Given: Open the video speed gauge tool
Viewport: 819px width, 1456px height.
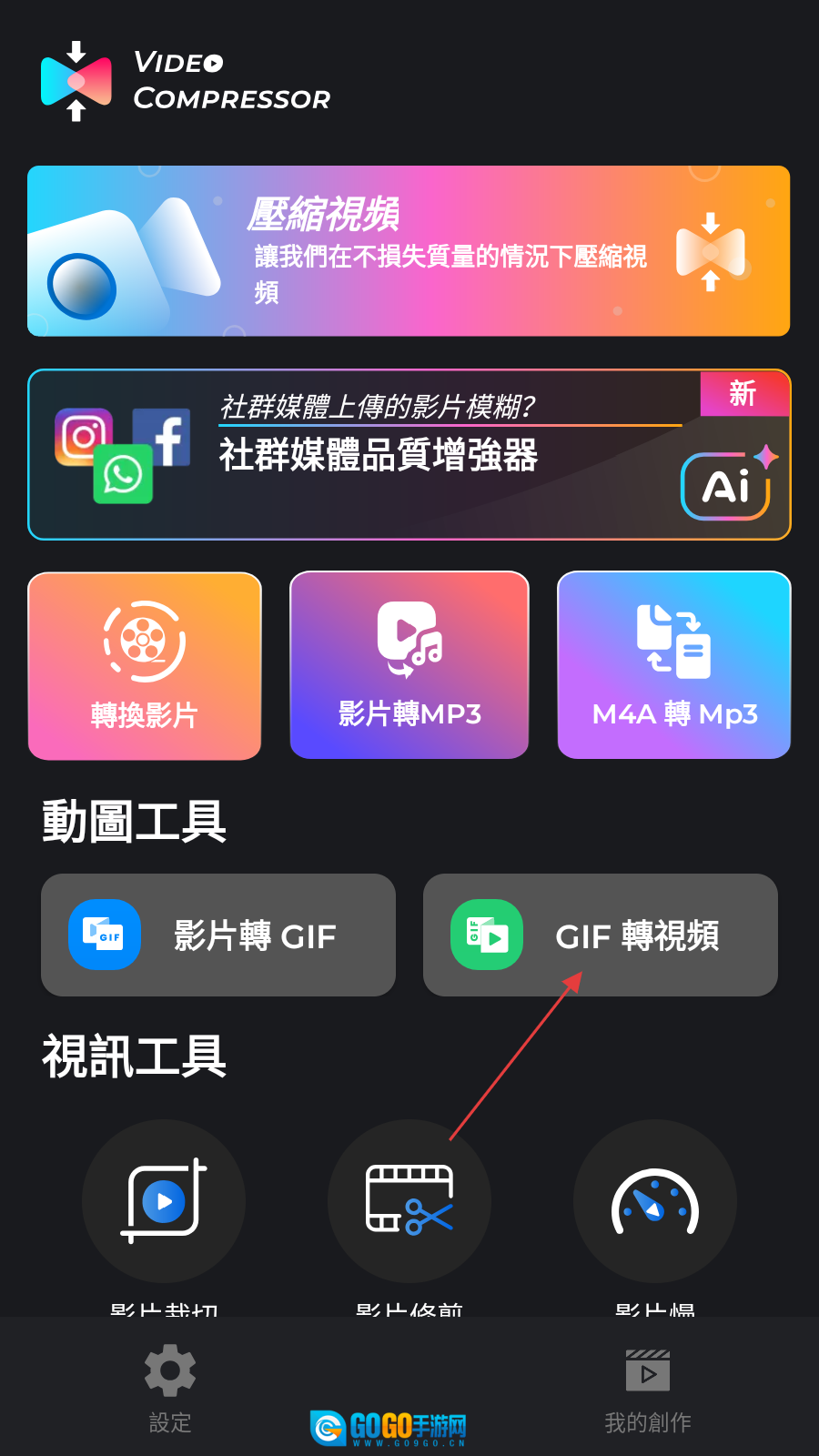Looking at the screenshot, I should [x=655, y=1201].
